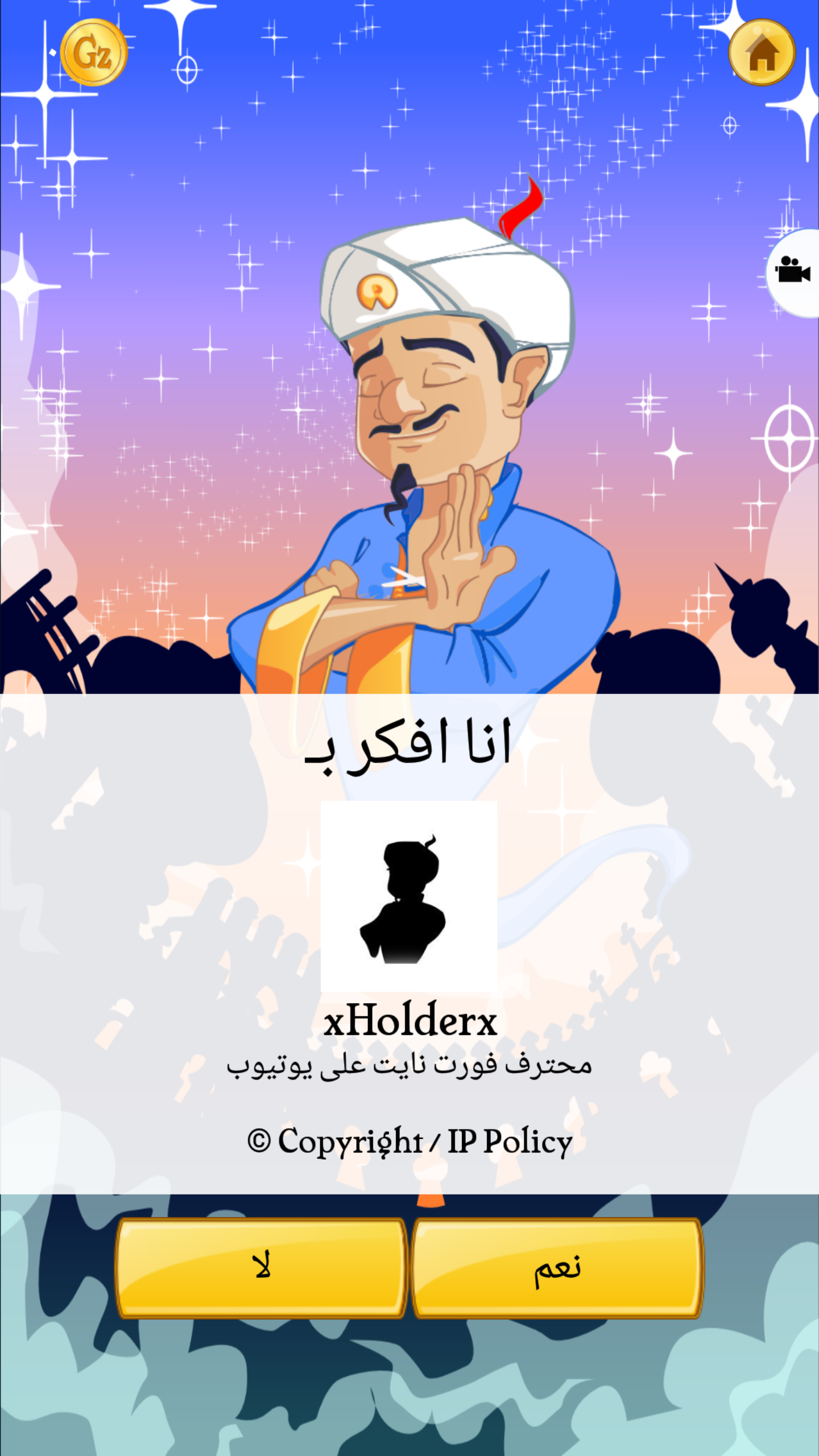The width and height of the screenshot is (819, 1456).
Task: Confirm the guess with نعم (Yes)
Action: pos(557,1267)
